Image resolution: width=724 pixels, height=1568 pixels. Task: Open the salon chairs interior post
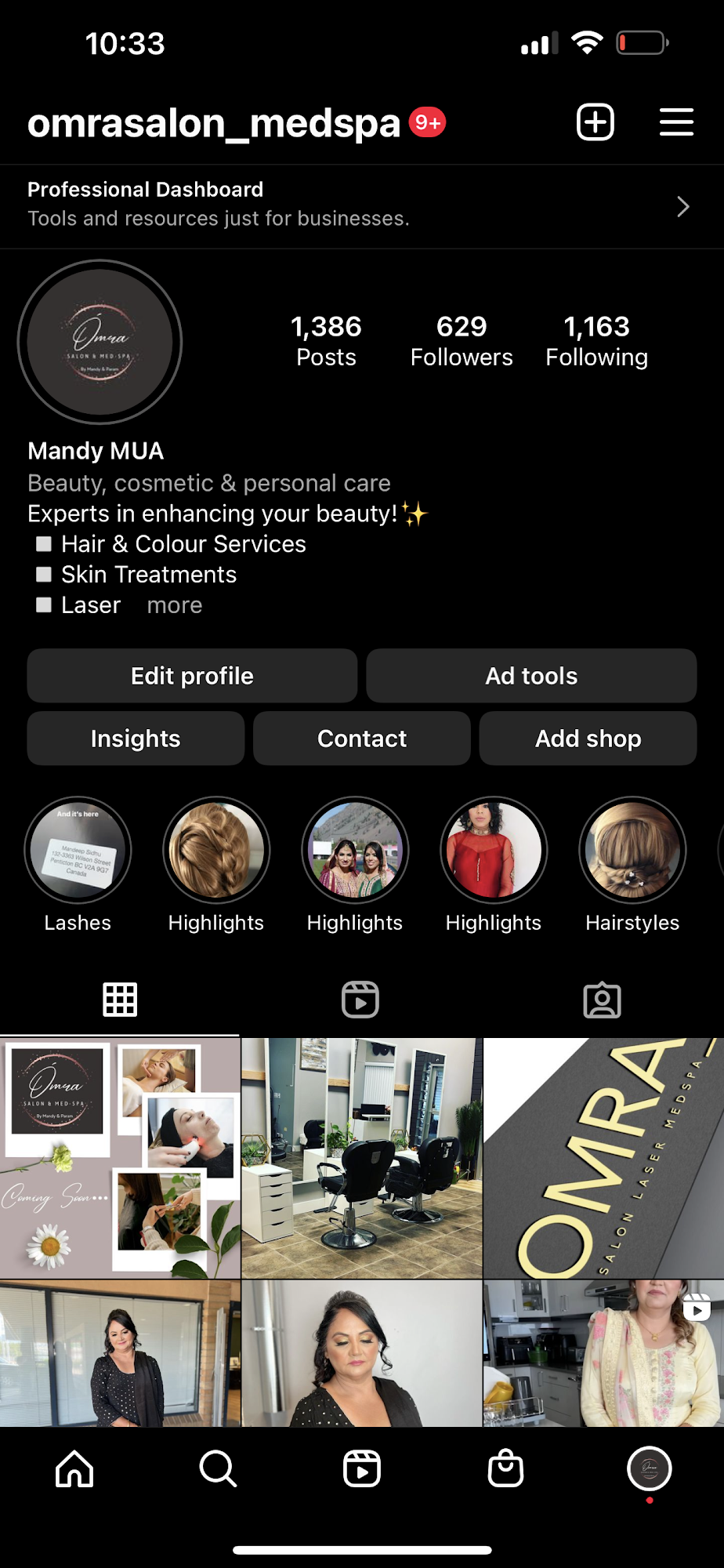(361, 1158)
